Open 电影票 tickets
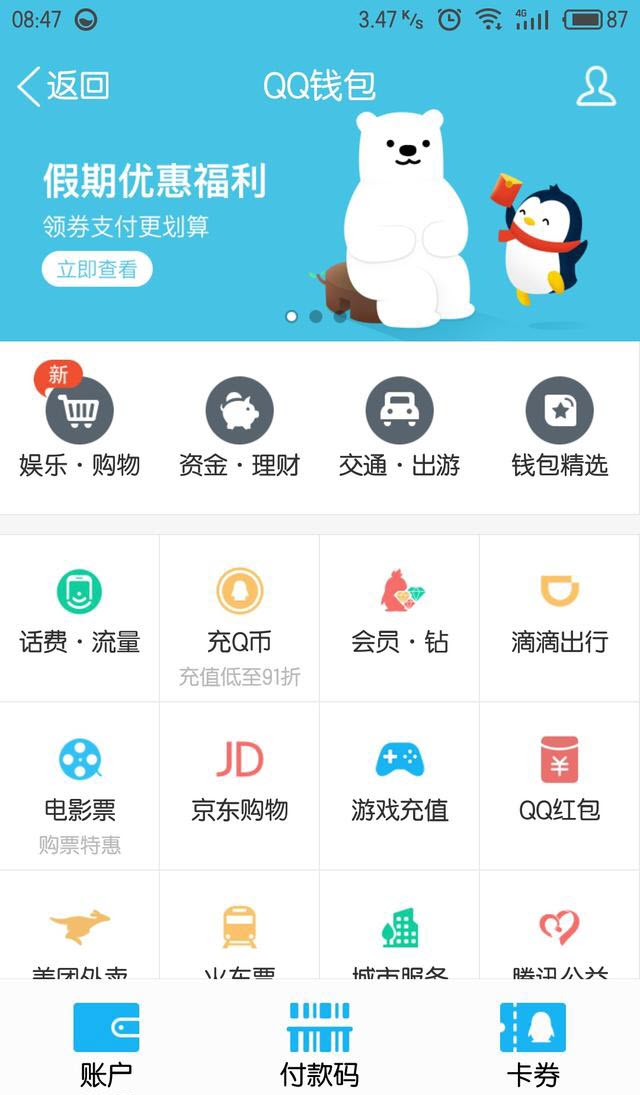The height and width of the screenshot is (1095, 640). [x=80, y=785]
